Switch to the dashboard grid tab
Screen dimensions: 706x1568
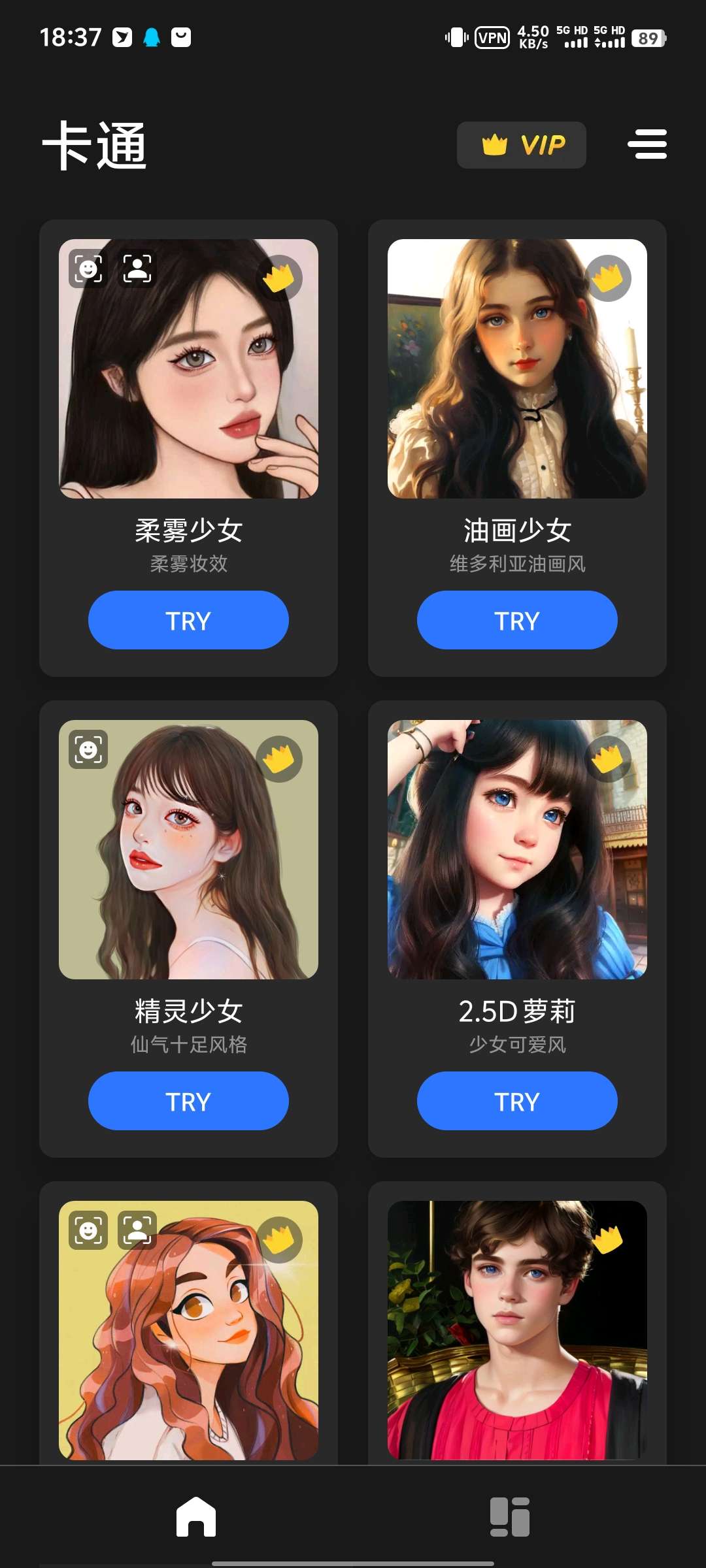coord(510,1516)
